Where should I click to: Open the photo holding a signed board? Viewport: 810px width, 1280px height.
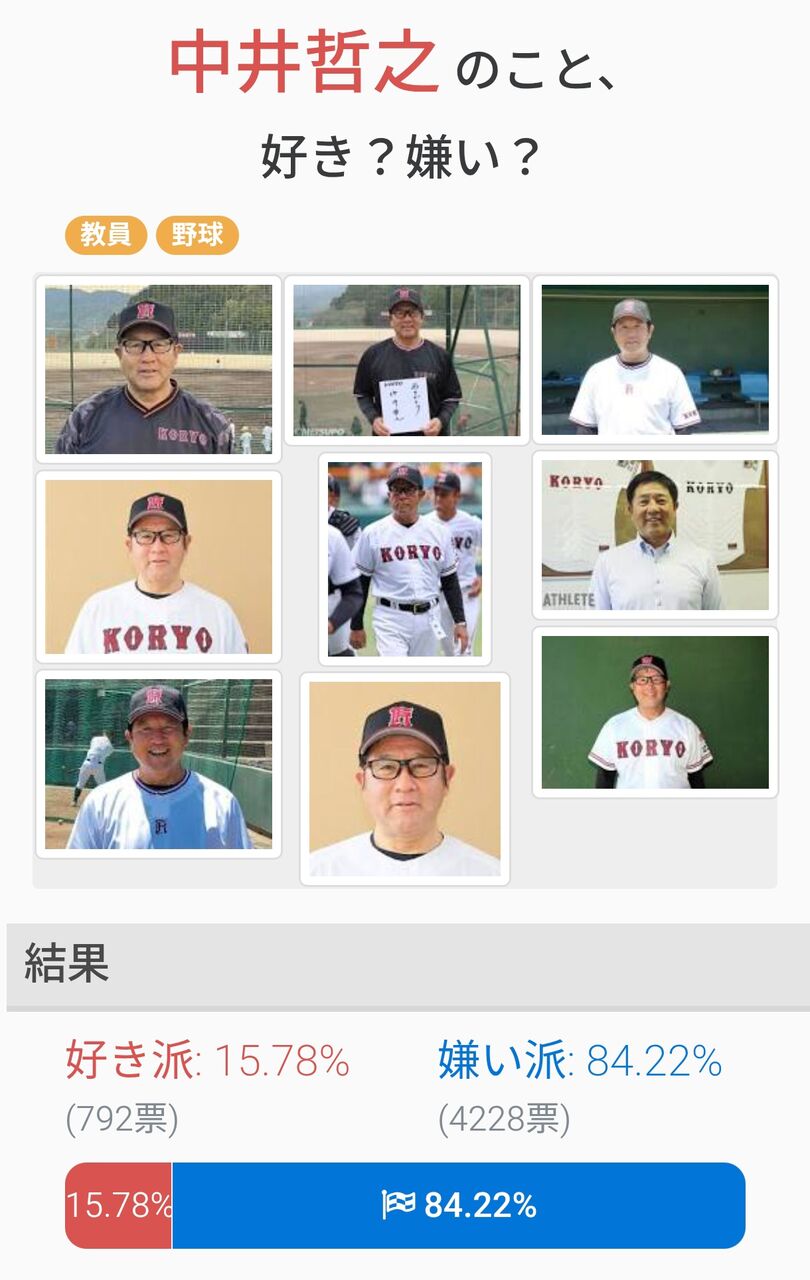[x=407, y=361]
